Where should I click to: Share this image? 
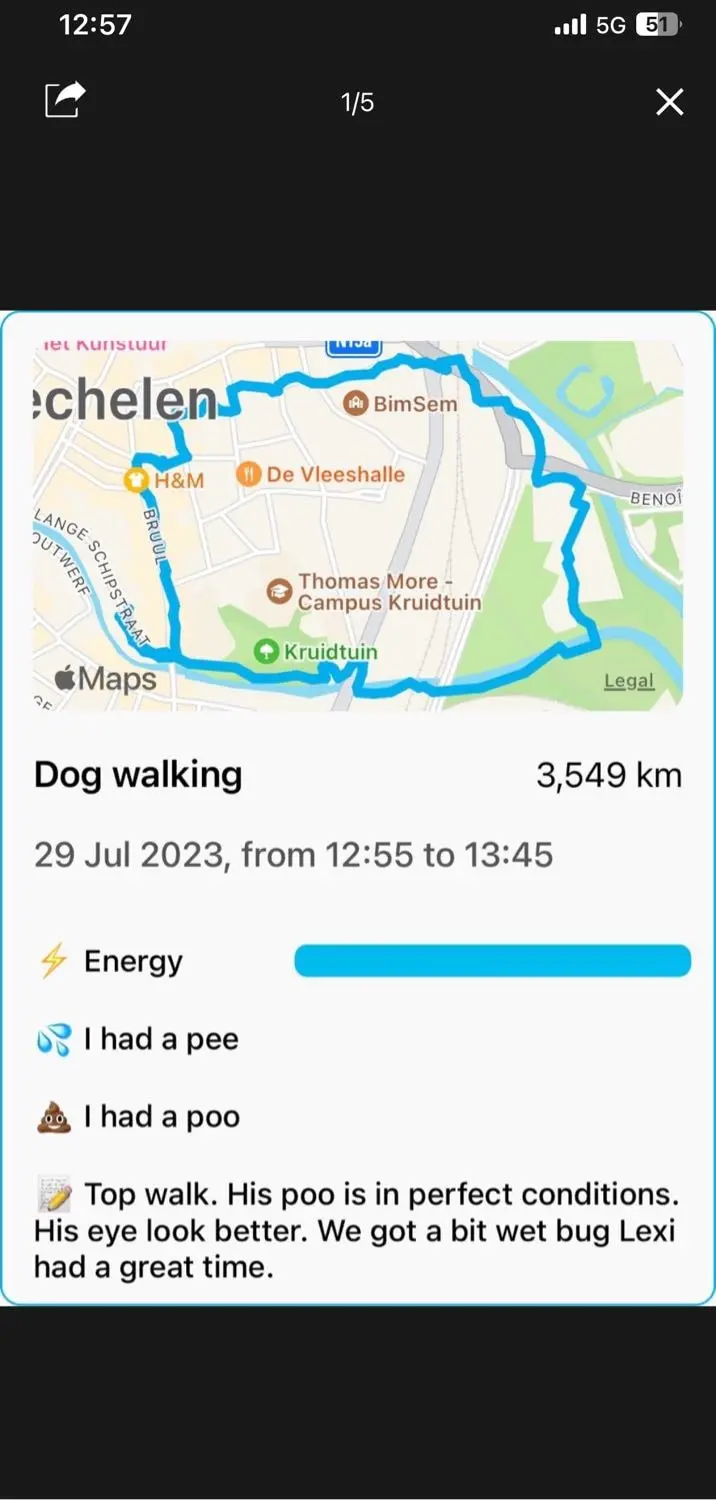(x=66, y=101)
